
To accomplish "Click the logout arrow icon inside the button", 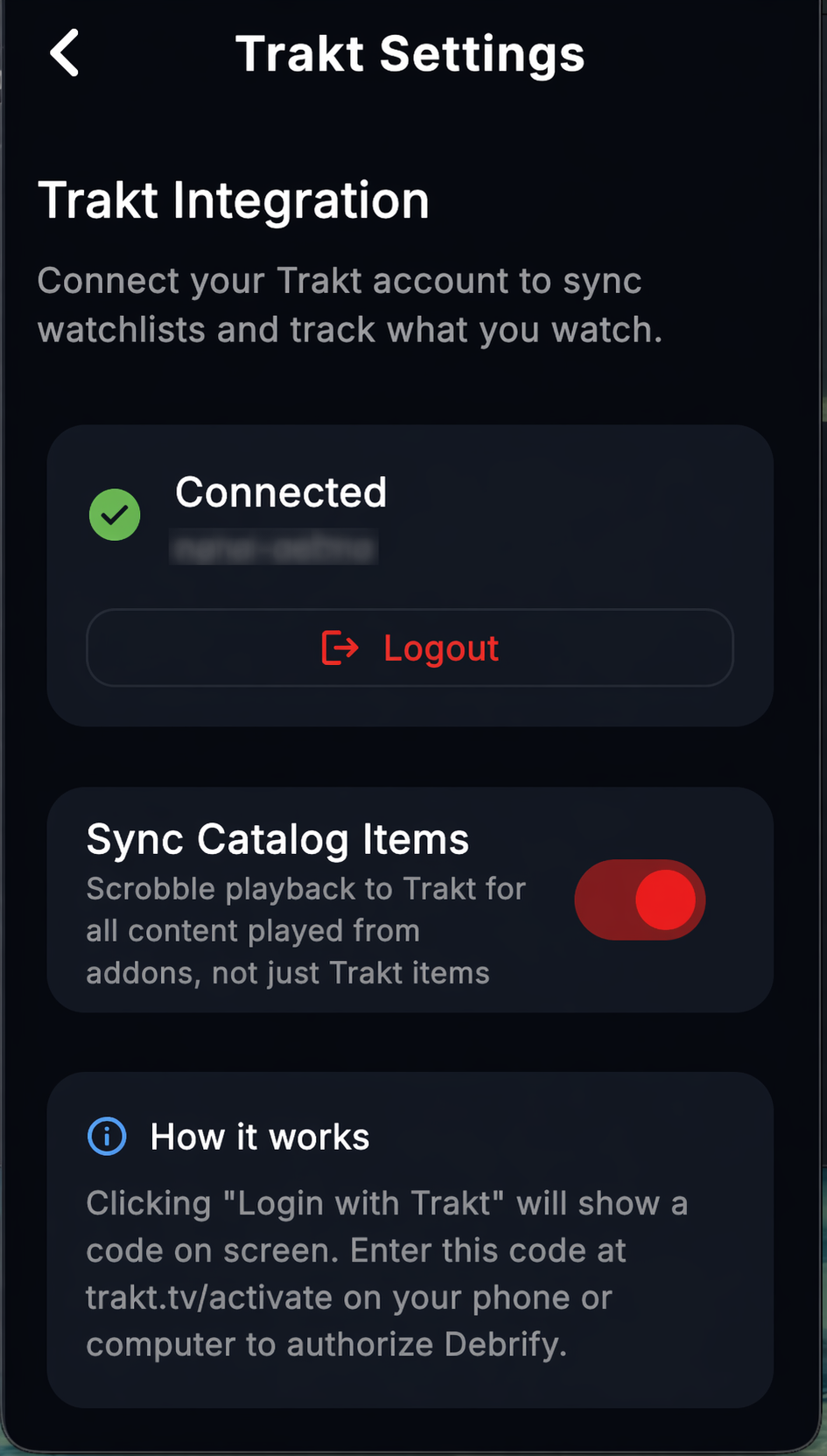I will pyautogui.click(x=340, y=648).
